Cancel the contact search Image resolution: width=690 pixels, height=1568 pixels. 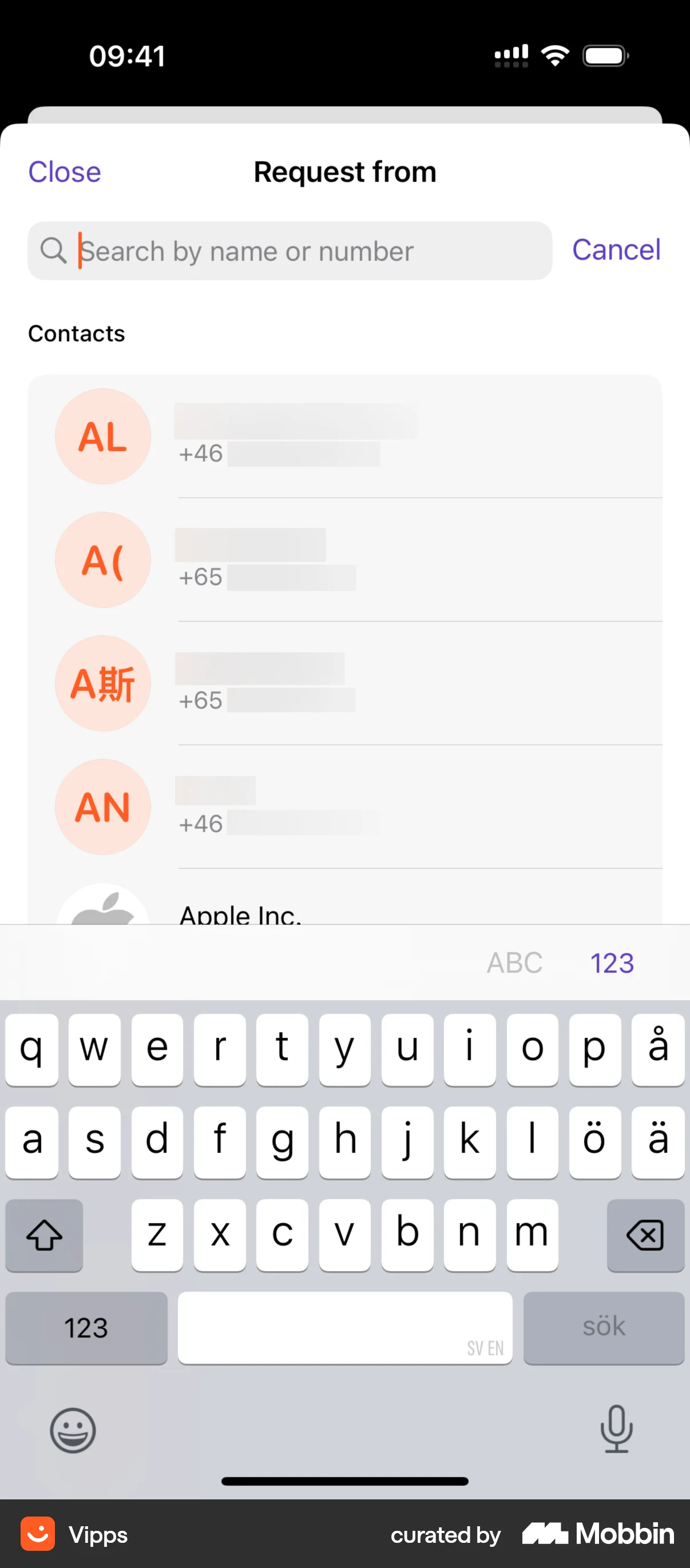[x=616, y=249]
